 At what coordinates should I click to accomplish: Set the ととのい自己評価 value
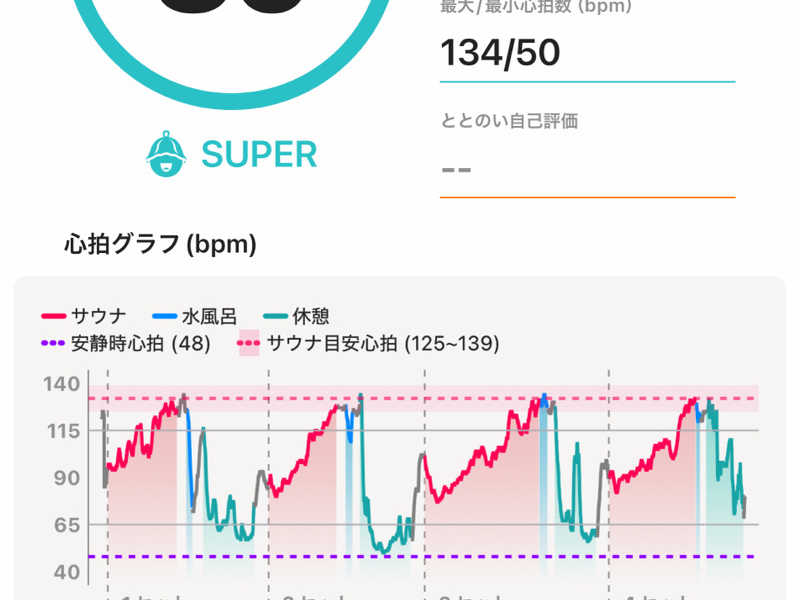[x=586, y=169]
